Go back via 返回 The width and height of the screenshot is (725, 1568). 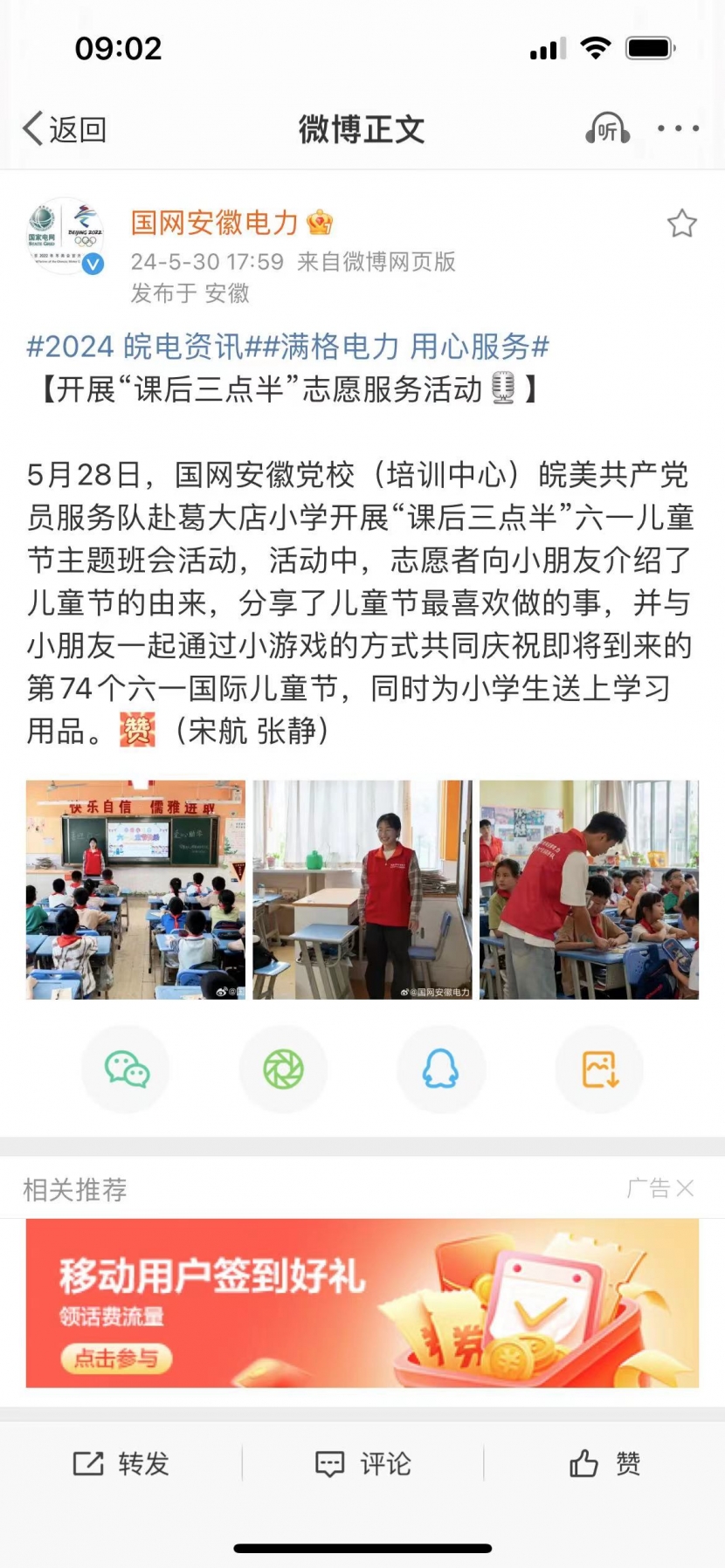tap(65, 129)
